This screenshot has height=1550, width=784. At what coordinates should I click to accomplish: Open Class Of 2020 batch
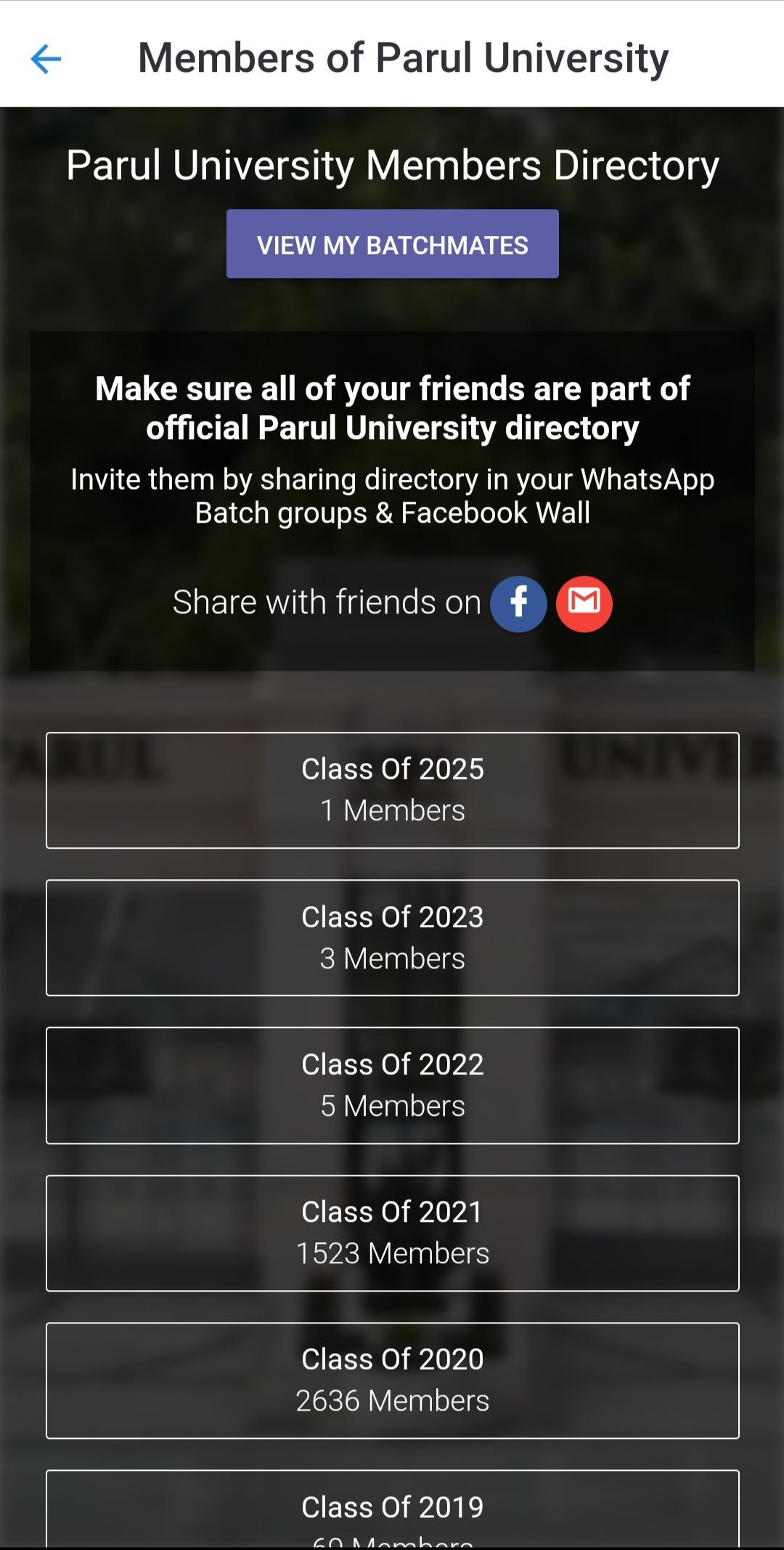(393, 1380)
